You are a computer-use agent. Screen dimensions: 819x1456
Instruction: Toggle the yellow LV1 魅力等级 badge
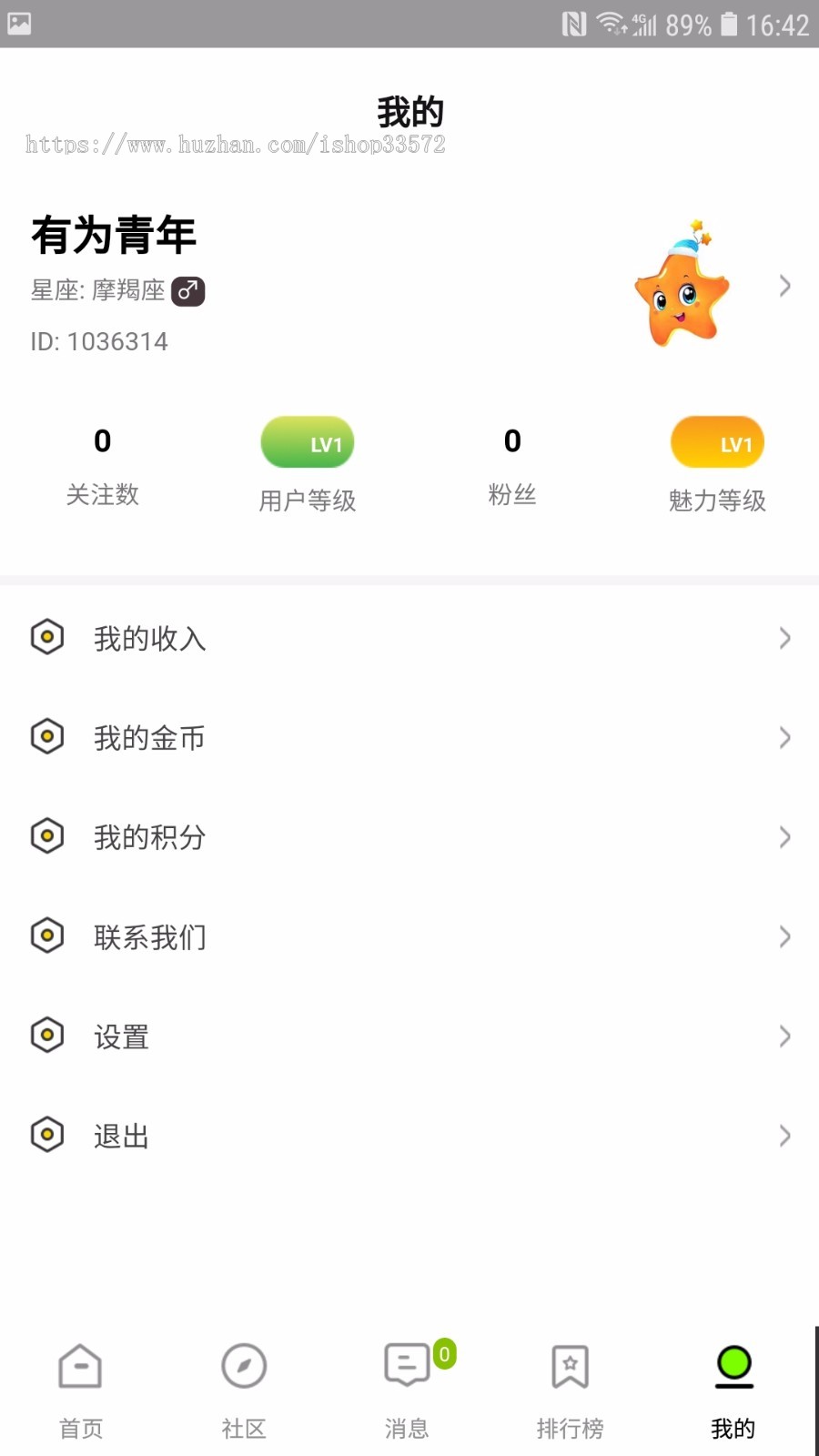point(717,442)
